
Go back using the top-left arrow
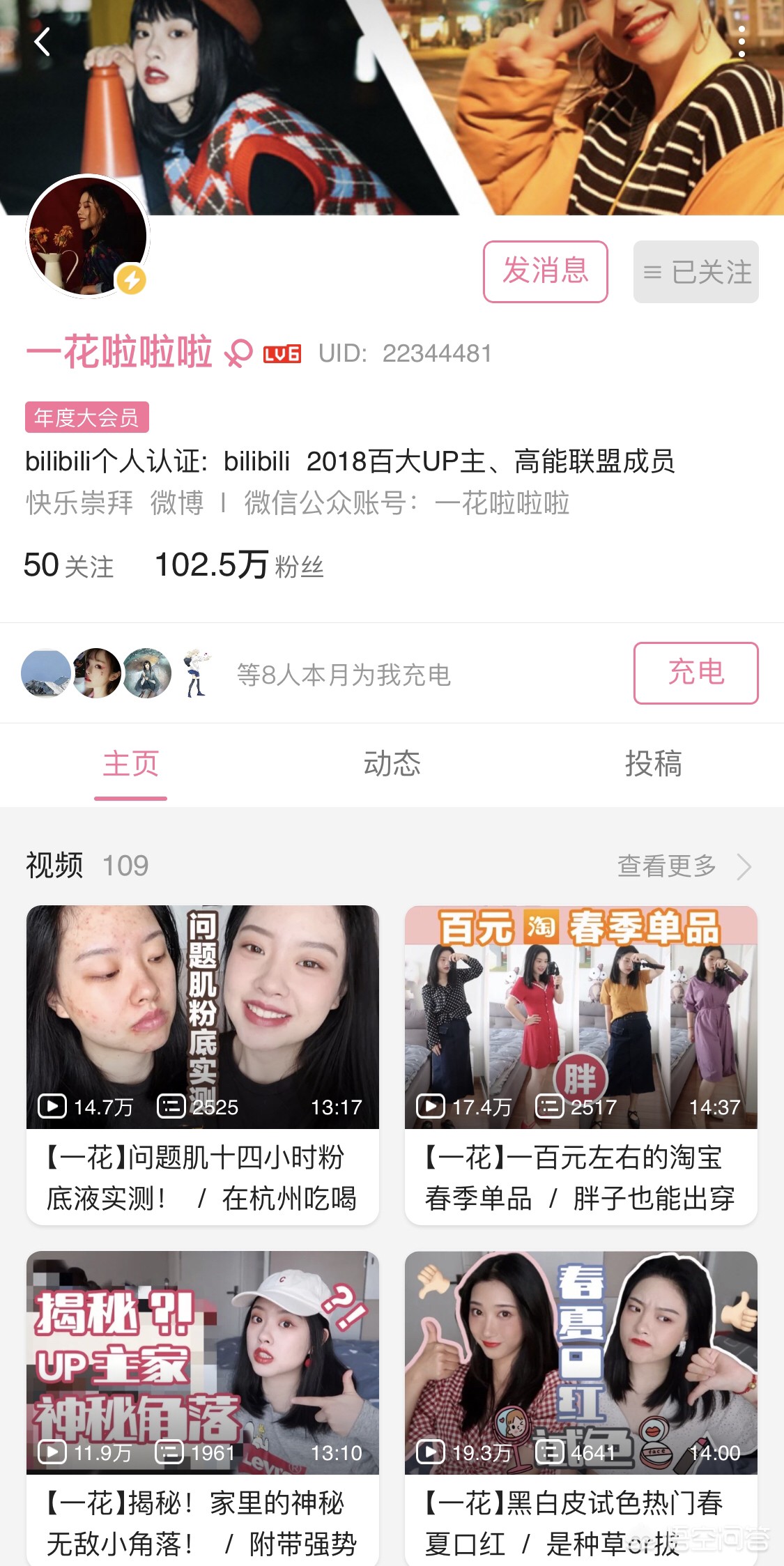pyautogui.click(x=43, y=42)
